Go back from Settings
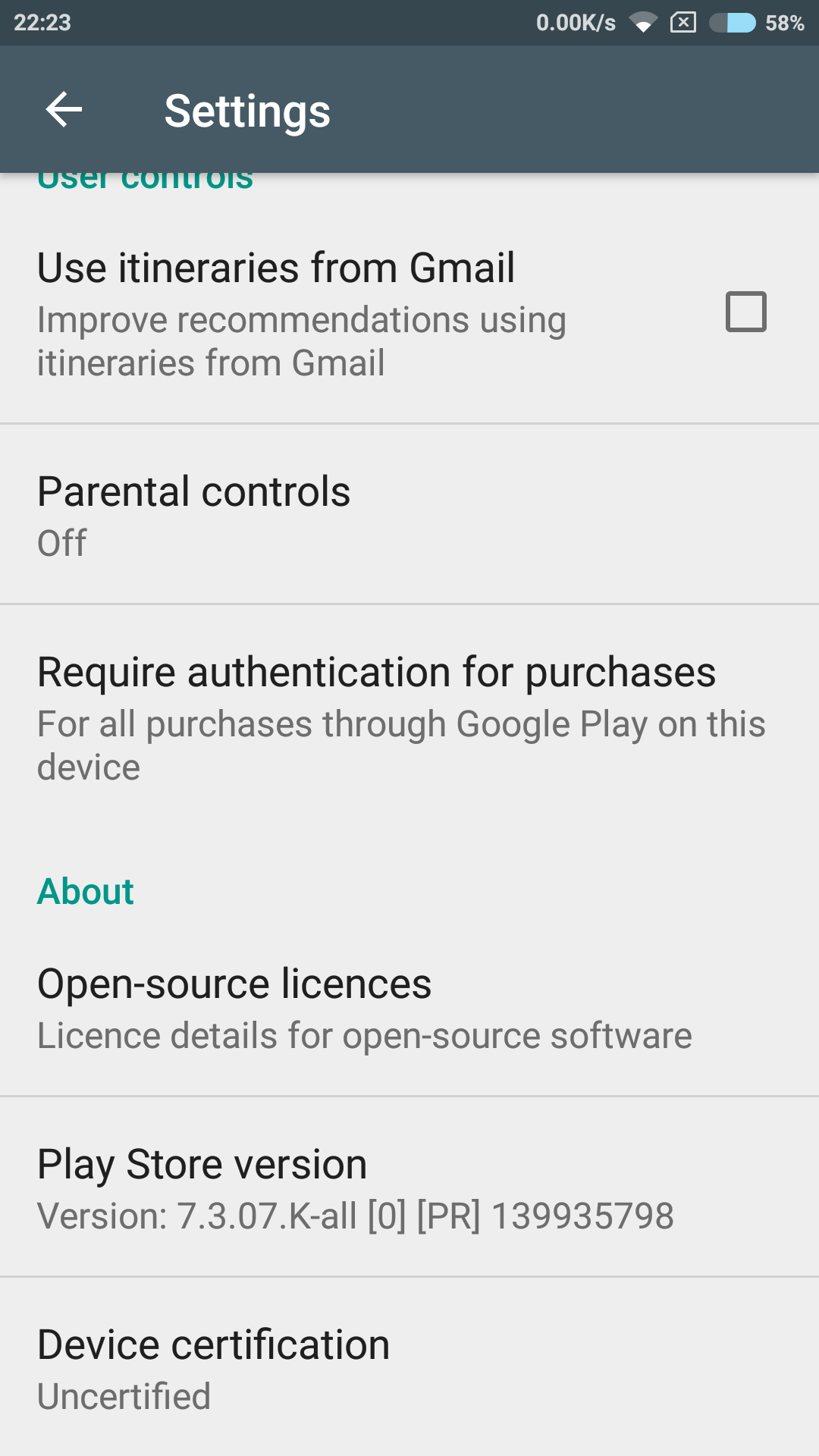Image resolution: width=819 pixels, height=1456 pixels. tap(64, 111)
